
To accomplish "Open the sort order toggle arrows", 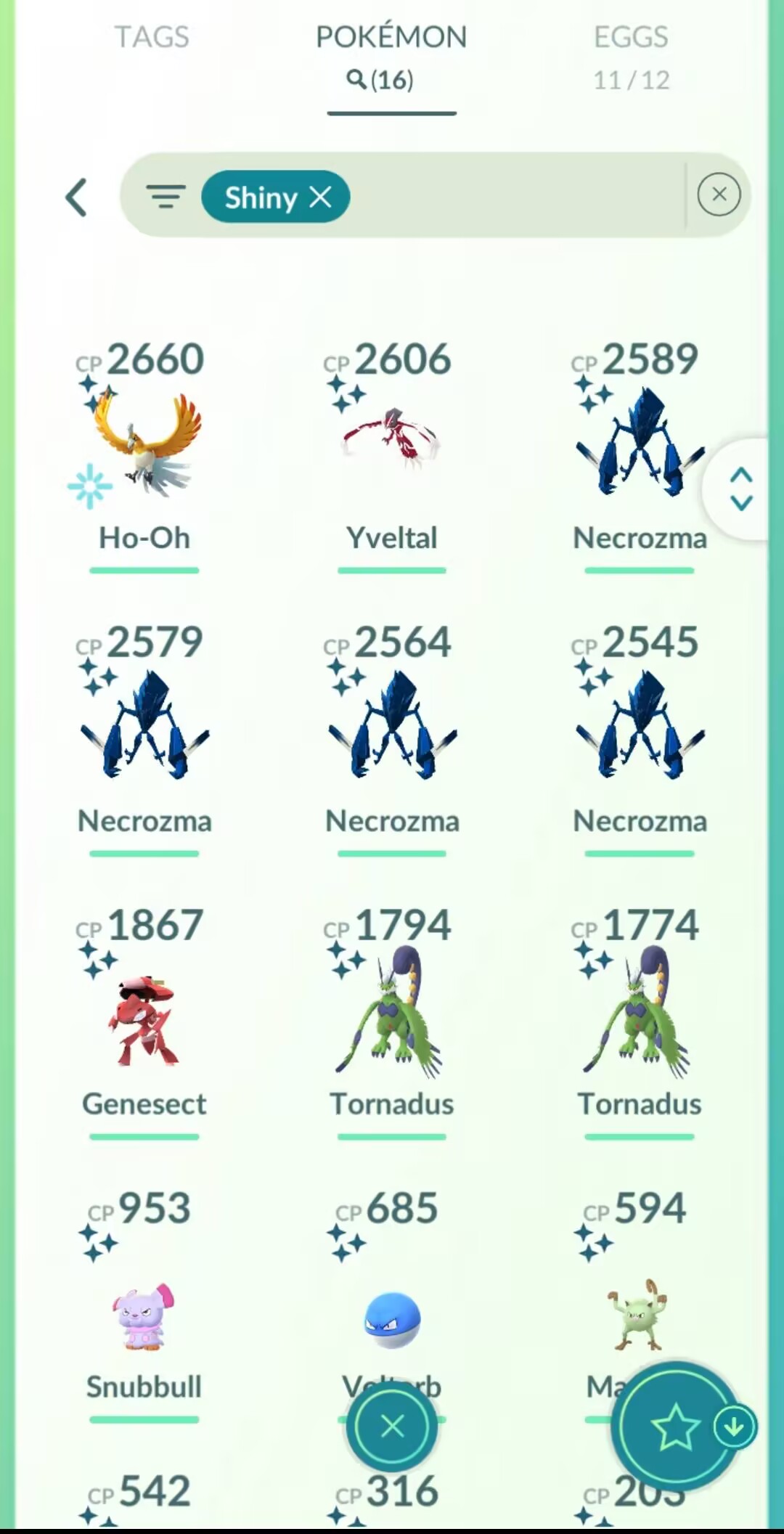I will coord(741,489).
